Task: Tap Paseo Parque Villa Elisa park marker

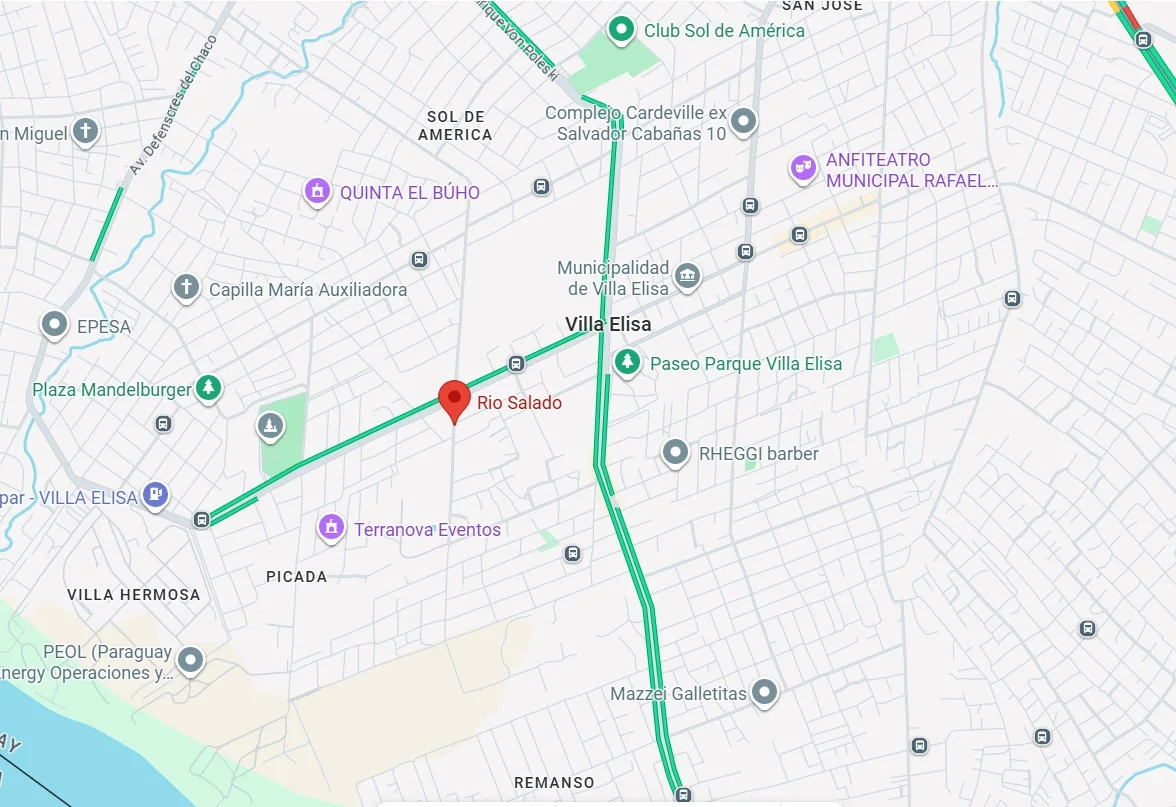Action: click(x=627, y=362)
